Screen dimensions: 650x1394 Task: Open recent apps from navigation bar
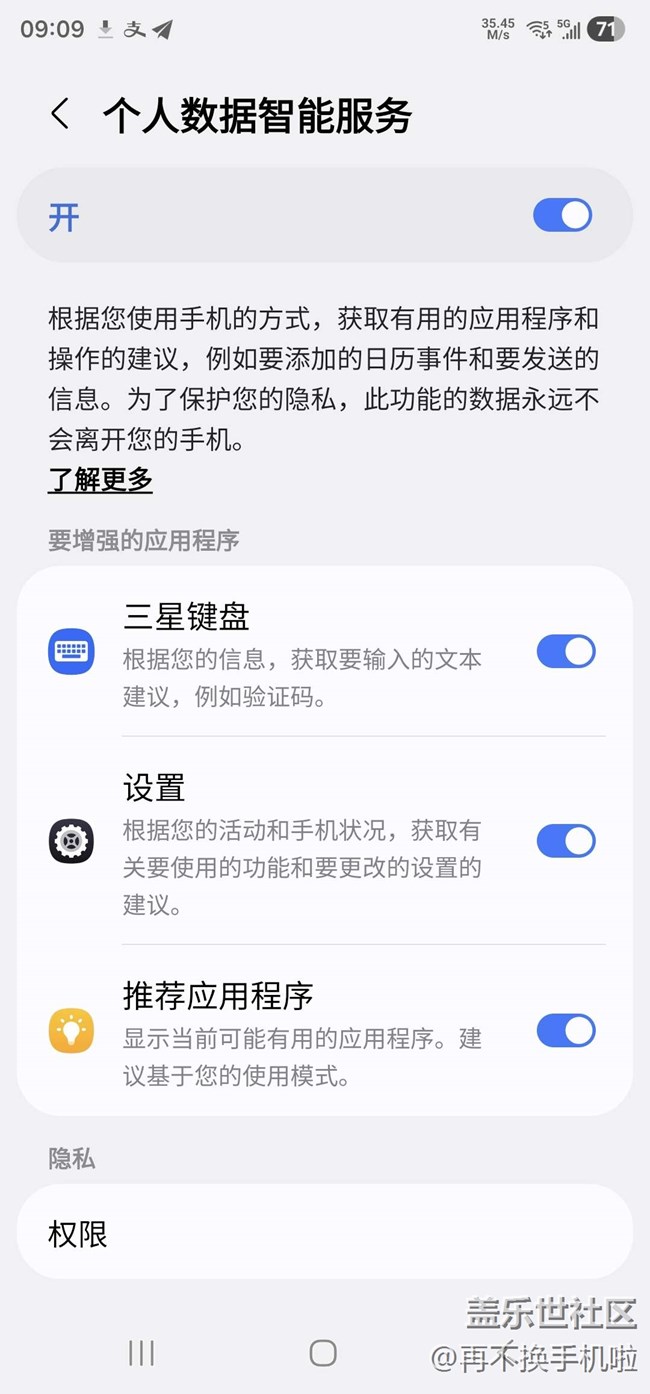point(142,1353)
